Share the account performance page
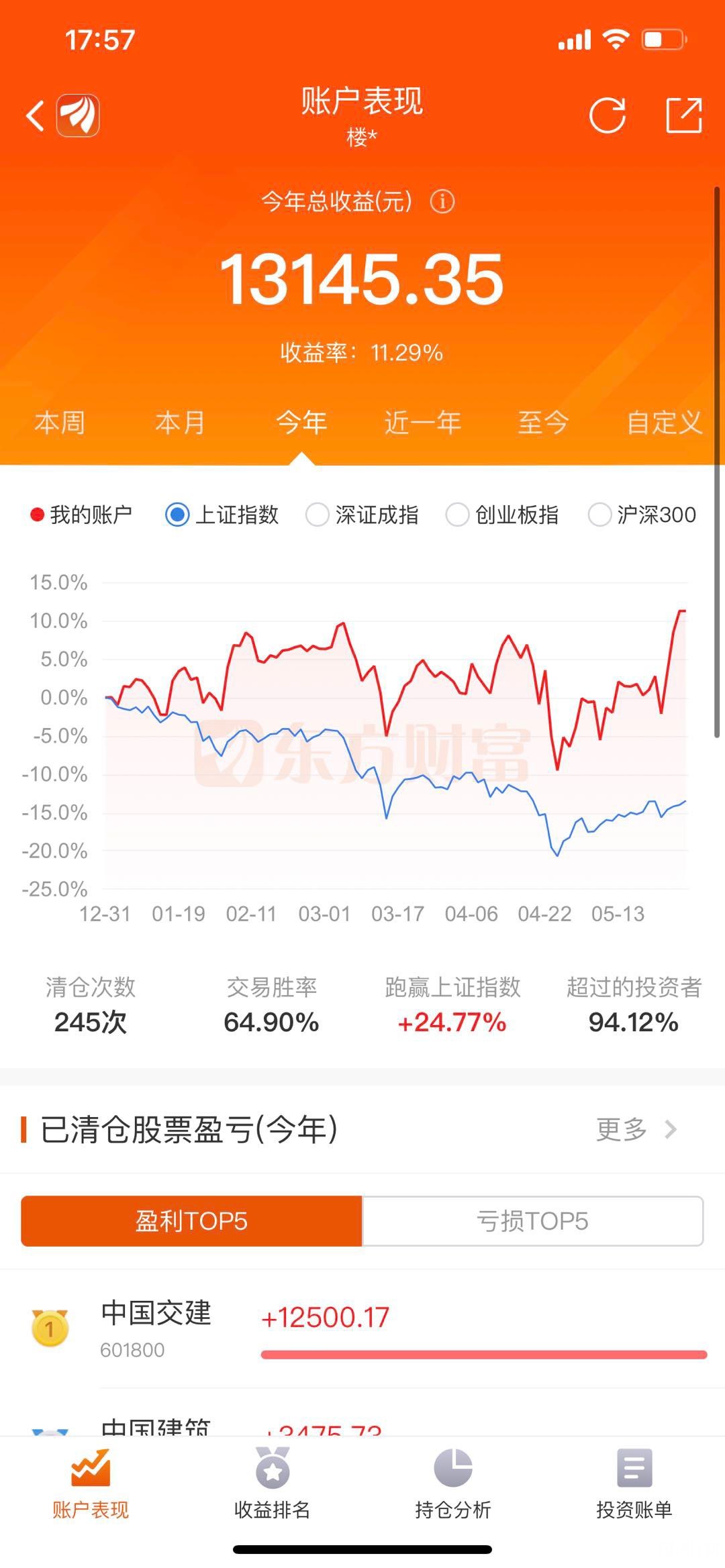 pos(683,115)
